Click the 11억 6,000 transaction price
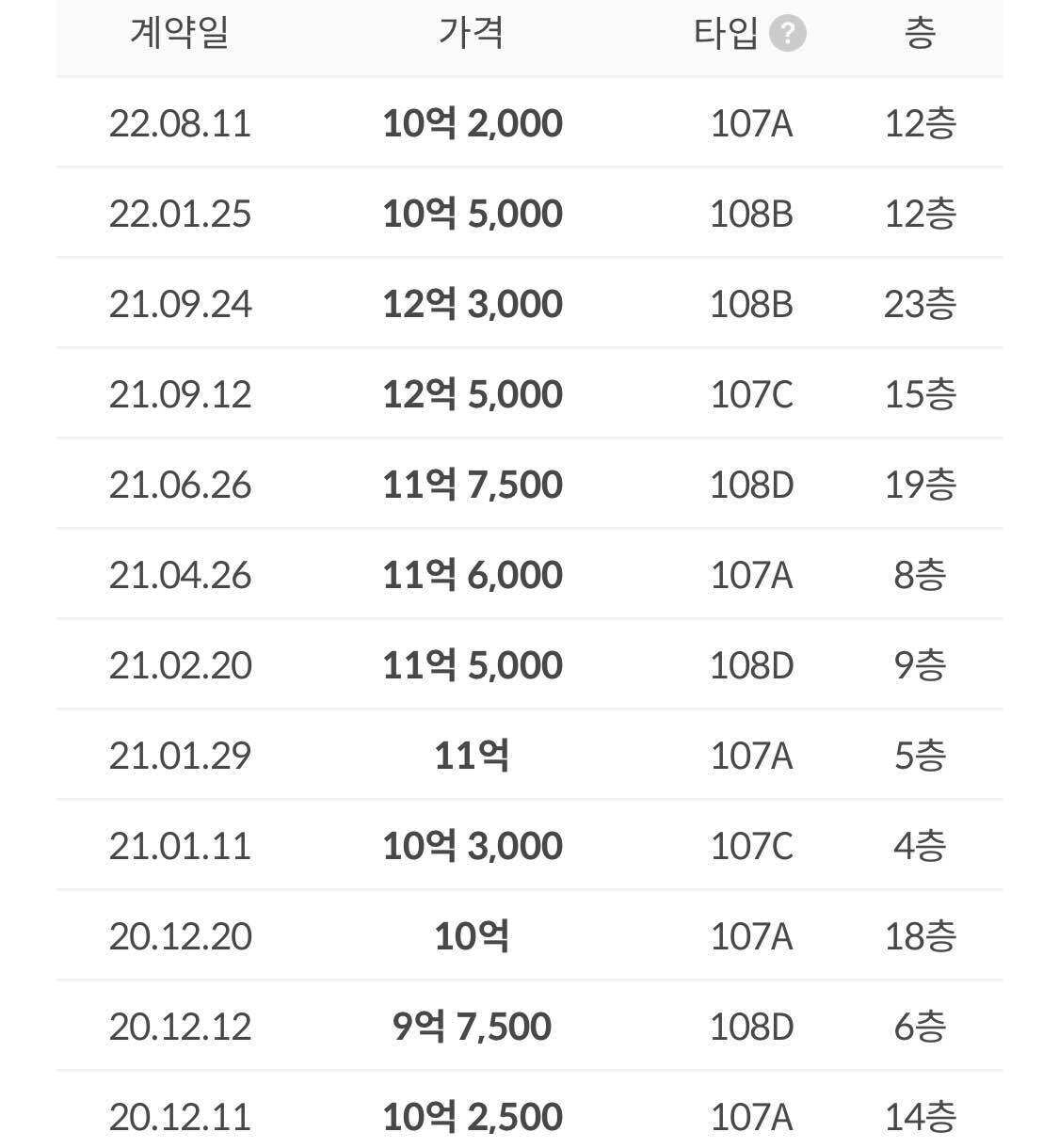Viewport: 1059px width, 1148px height. pyautogui.click(x=471, y=574)
